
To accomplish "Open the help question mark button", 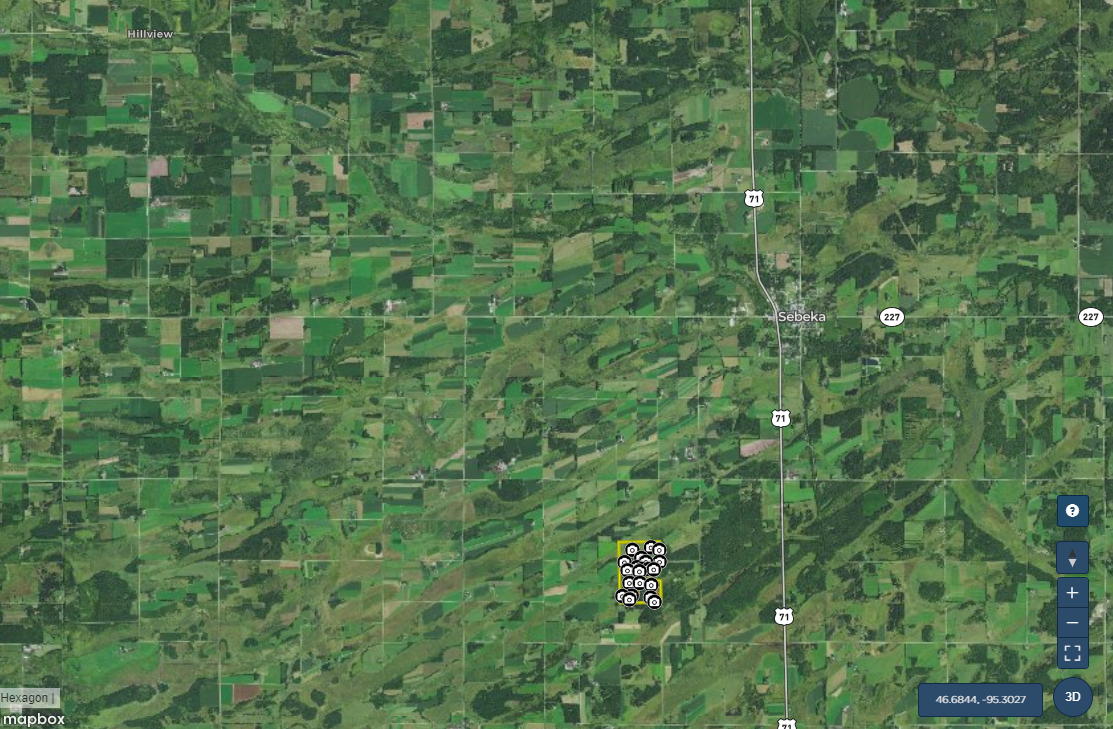I will [x=1072, y=511].
